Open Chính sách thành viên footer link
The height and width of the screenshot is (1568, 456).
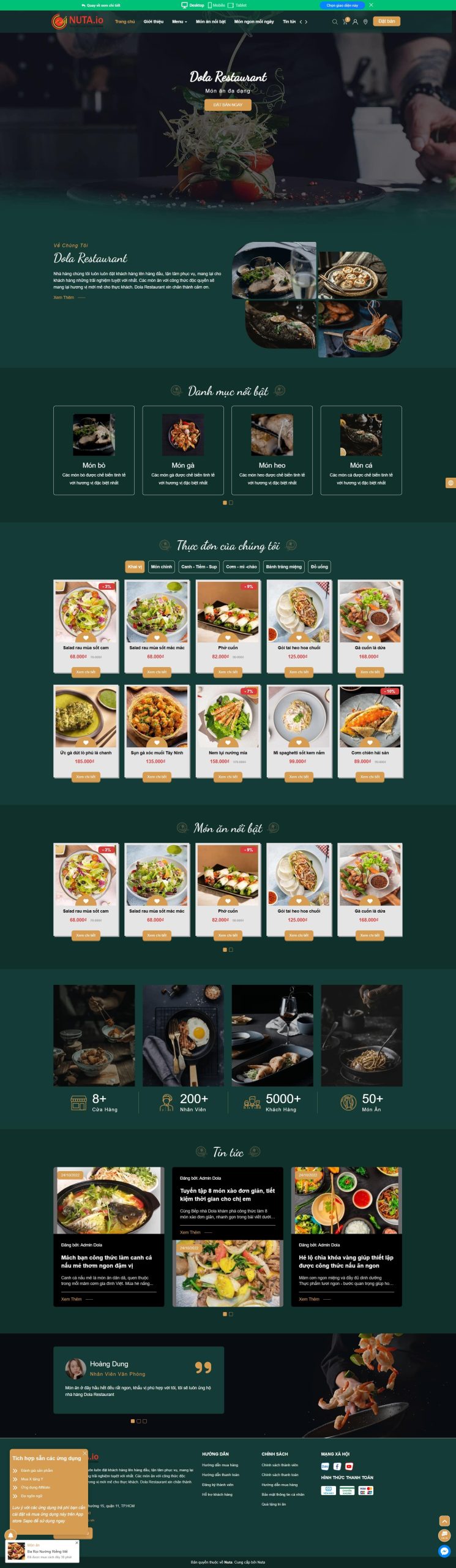(x=280, y=1465)
